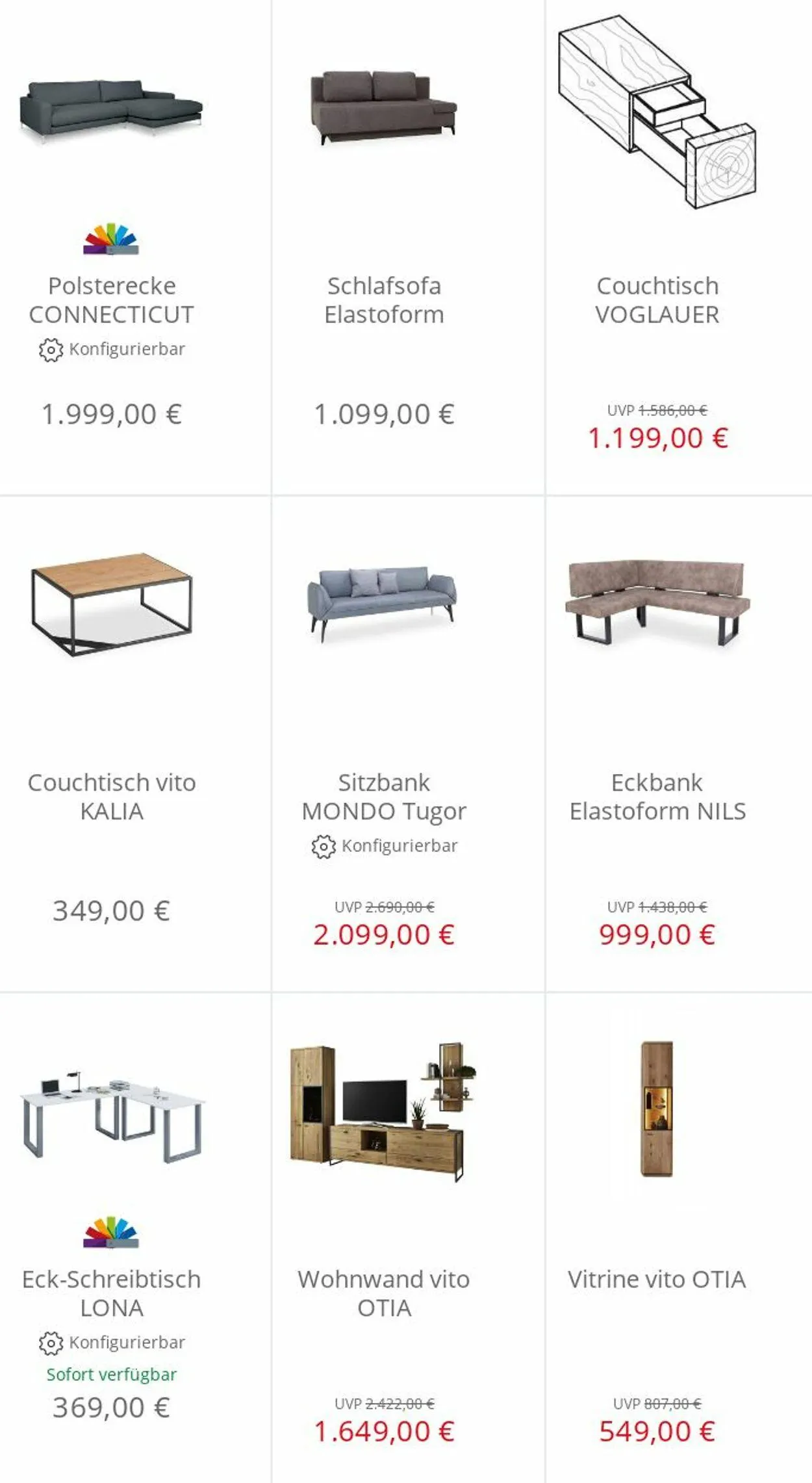Select the Couchtisch vito KALIA item
The height and width of the screenshot is (1483, 812).
[x=111, y=796]
